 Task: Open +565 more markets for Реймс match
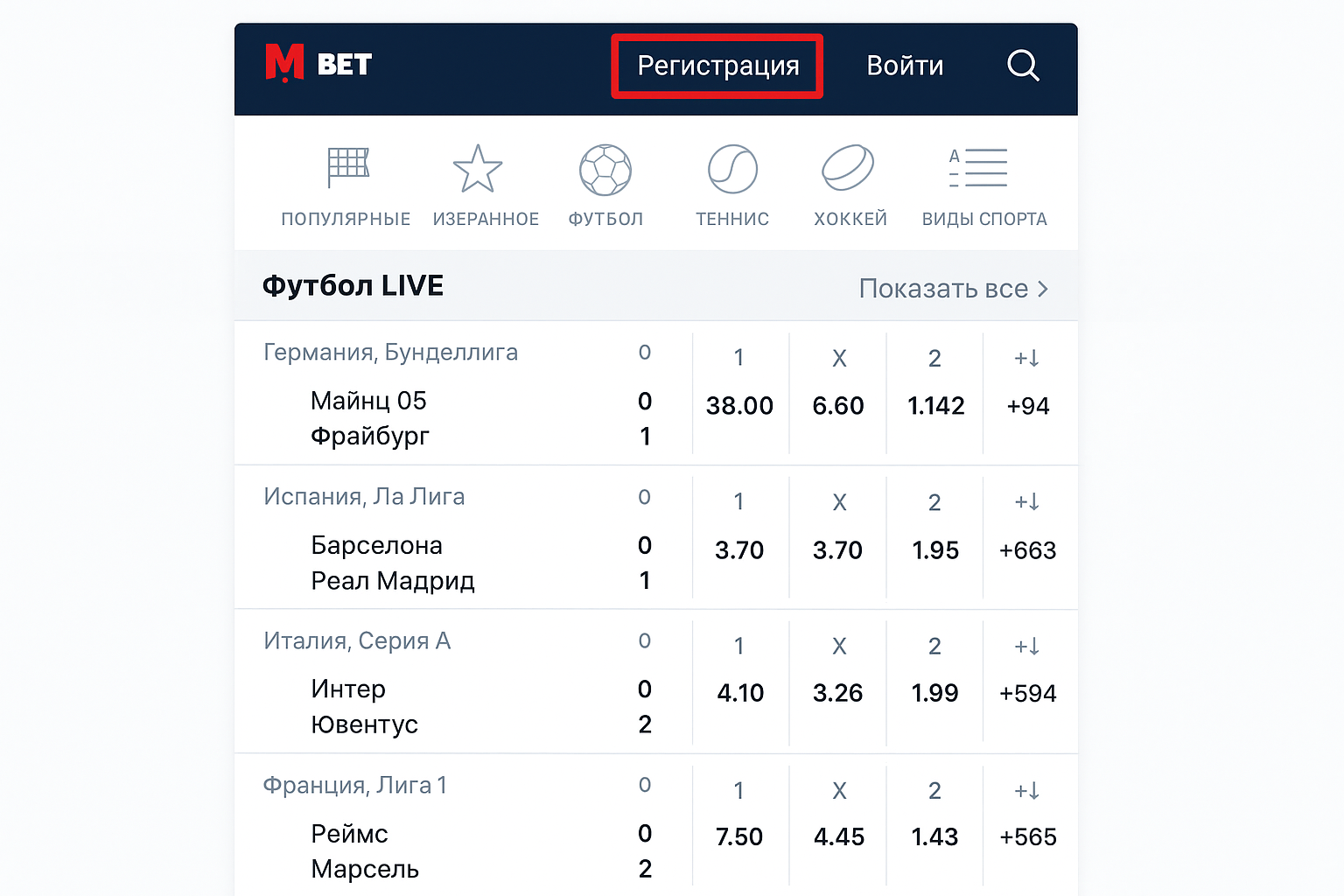pos(1027,837)
